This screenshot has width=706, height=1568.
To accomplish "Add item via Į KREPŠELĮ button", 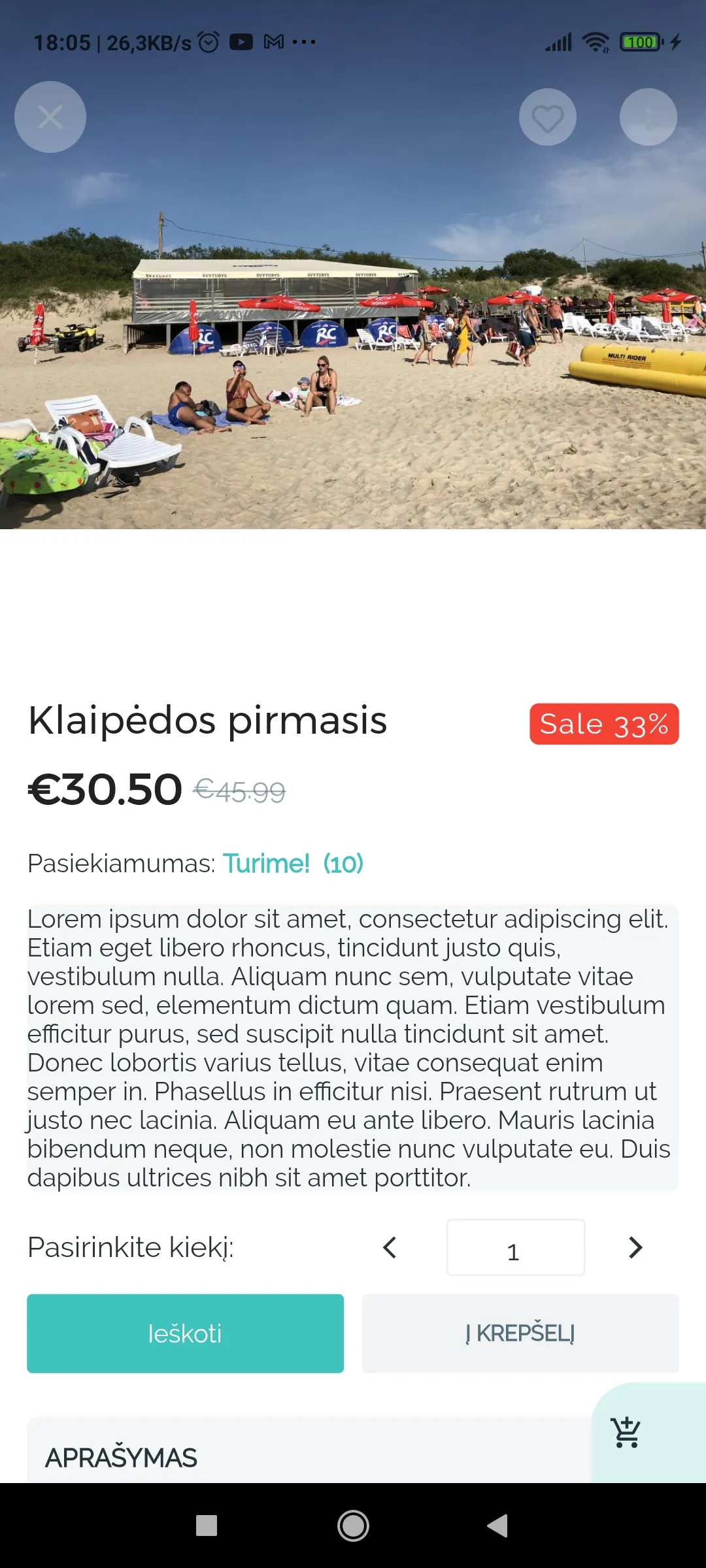I will pyautogui.click(x=520, y=1333).
